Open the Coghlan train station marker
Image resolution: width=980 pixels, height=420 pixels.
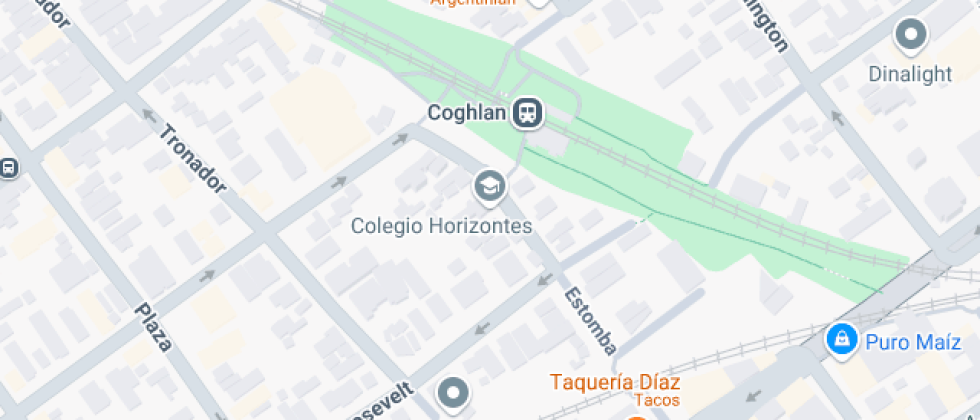pyautogui.click(x=527, y=113)
